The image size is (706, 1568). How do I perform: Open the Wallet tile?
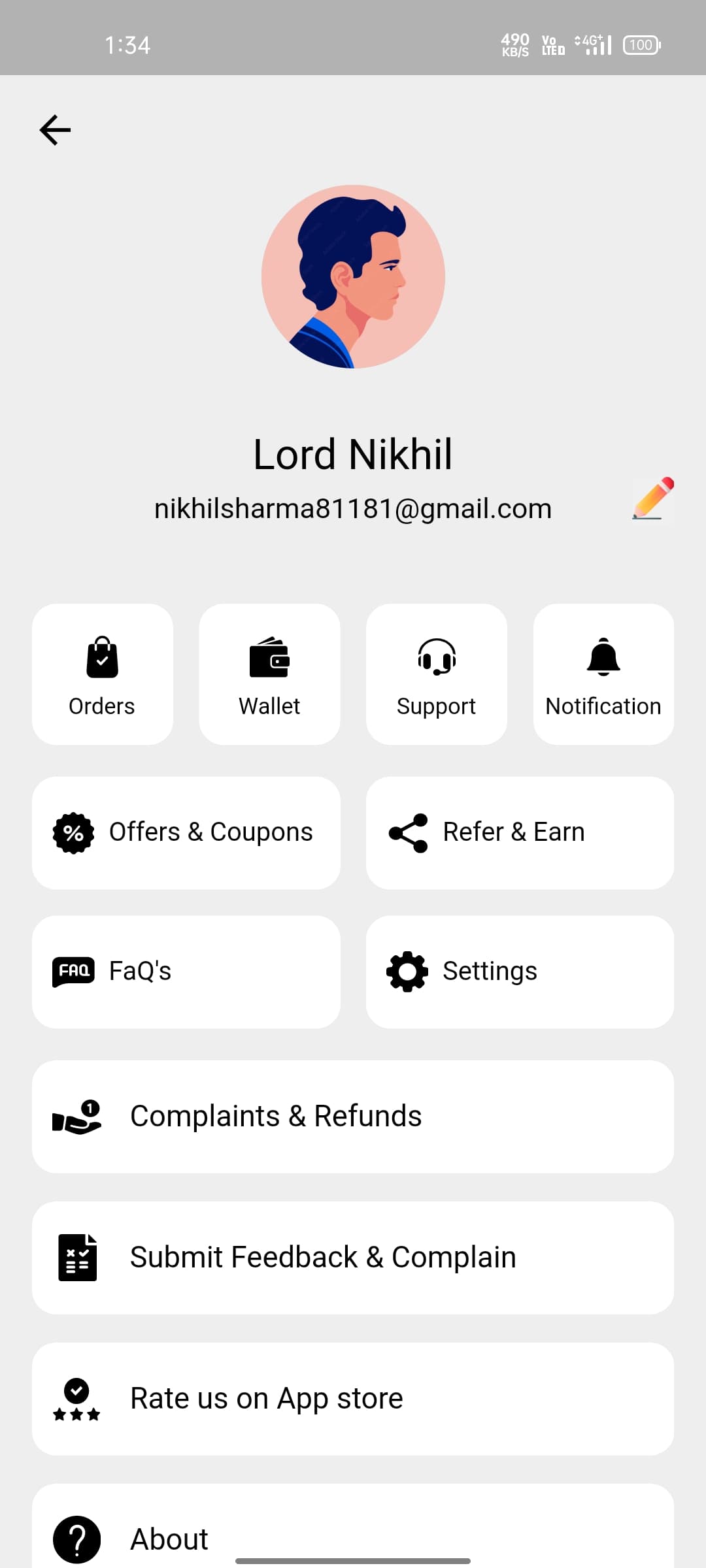(x=269, y=674)
